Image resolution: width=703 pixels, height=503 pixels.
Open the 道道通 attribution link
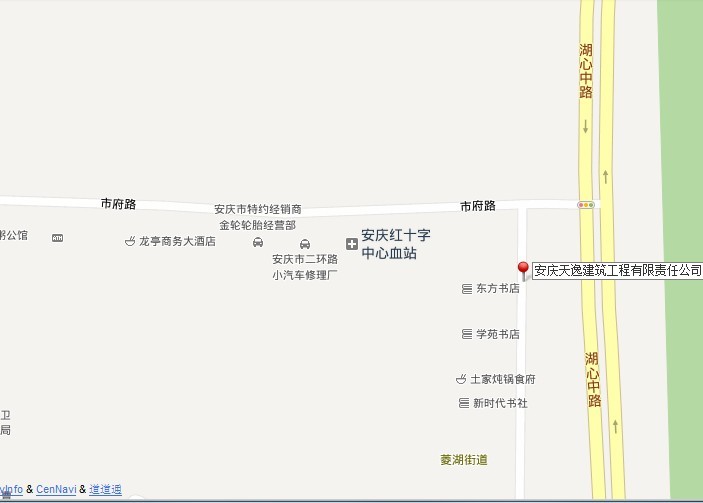point(105,490)
